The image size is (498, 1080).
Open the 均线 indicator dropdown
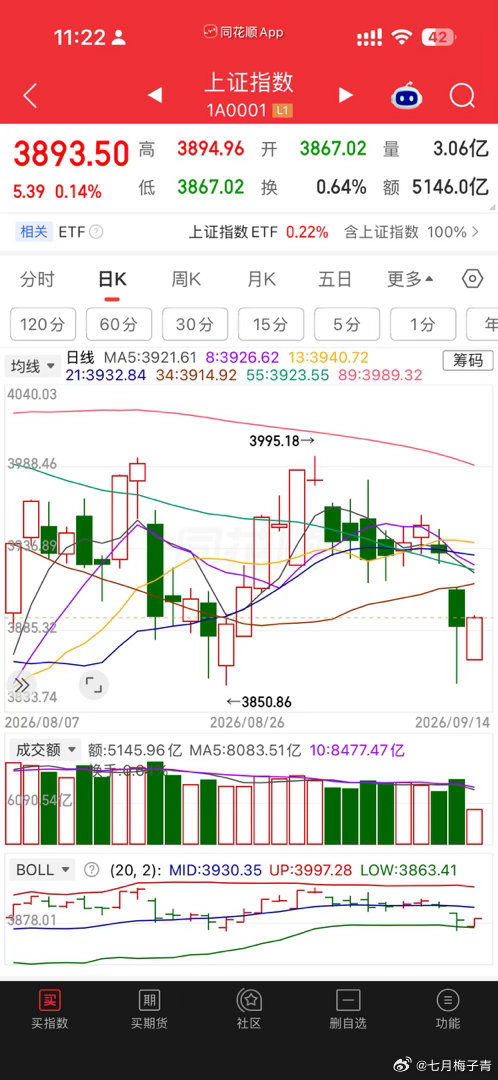[32, 366]
